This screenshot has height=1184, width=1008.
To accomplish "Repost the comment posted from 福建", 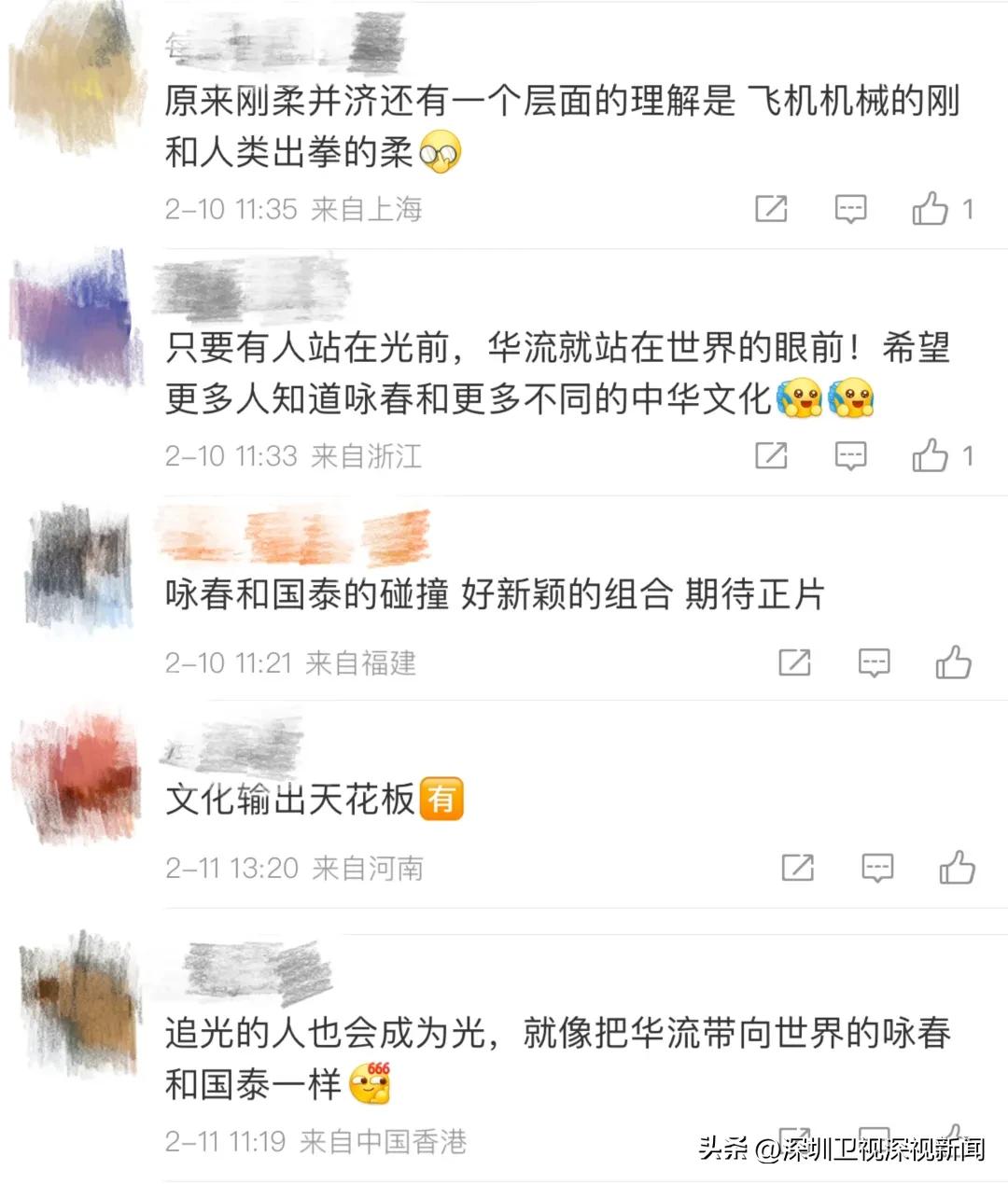I will (x=794, y=662).
